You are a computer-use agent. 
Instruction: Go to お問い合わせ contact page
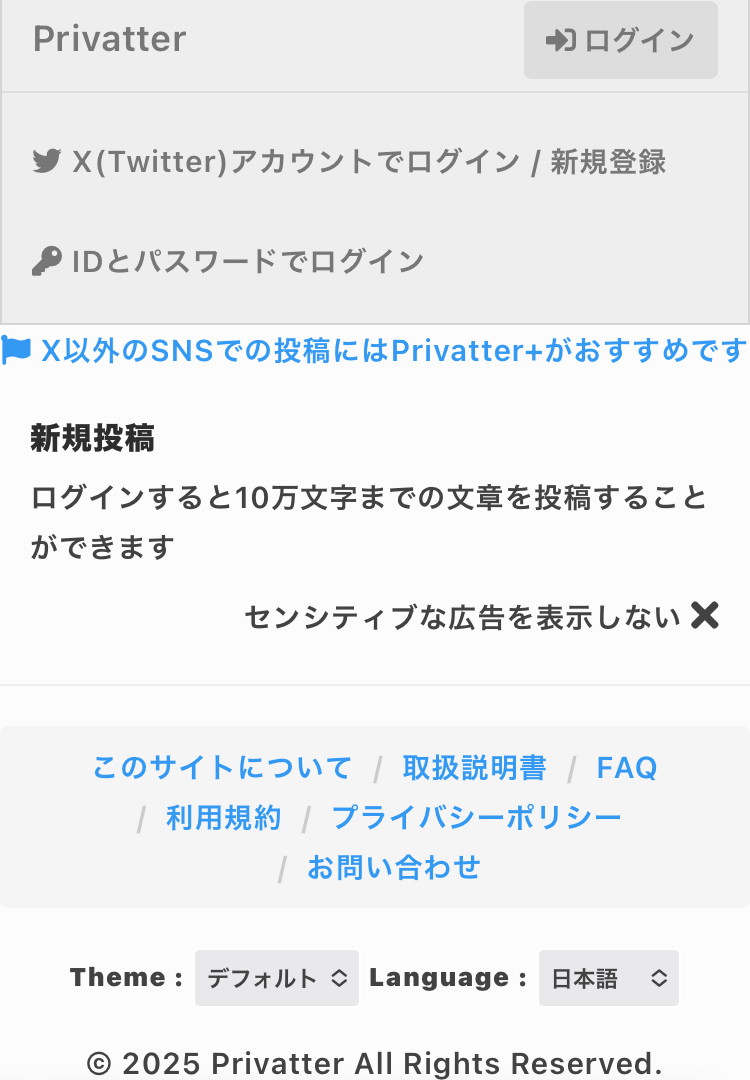[394, 867]
